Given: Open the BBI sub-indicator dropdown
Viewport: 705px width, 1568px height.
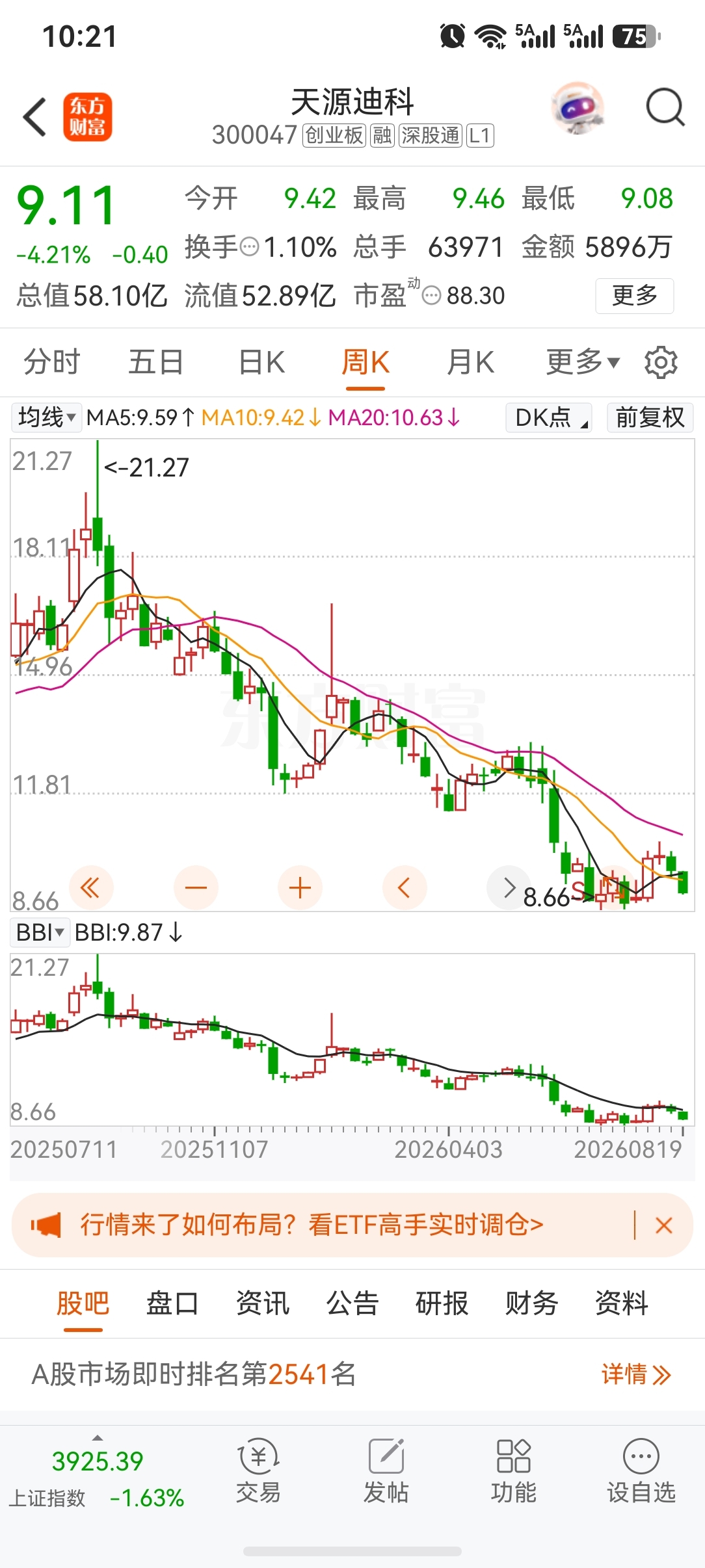Looking at the screenshot, I should click(x=40, y=932).
